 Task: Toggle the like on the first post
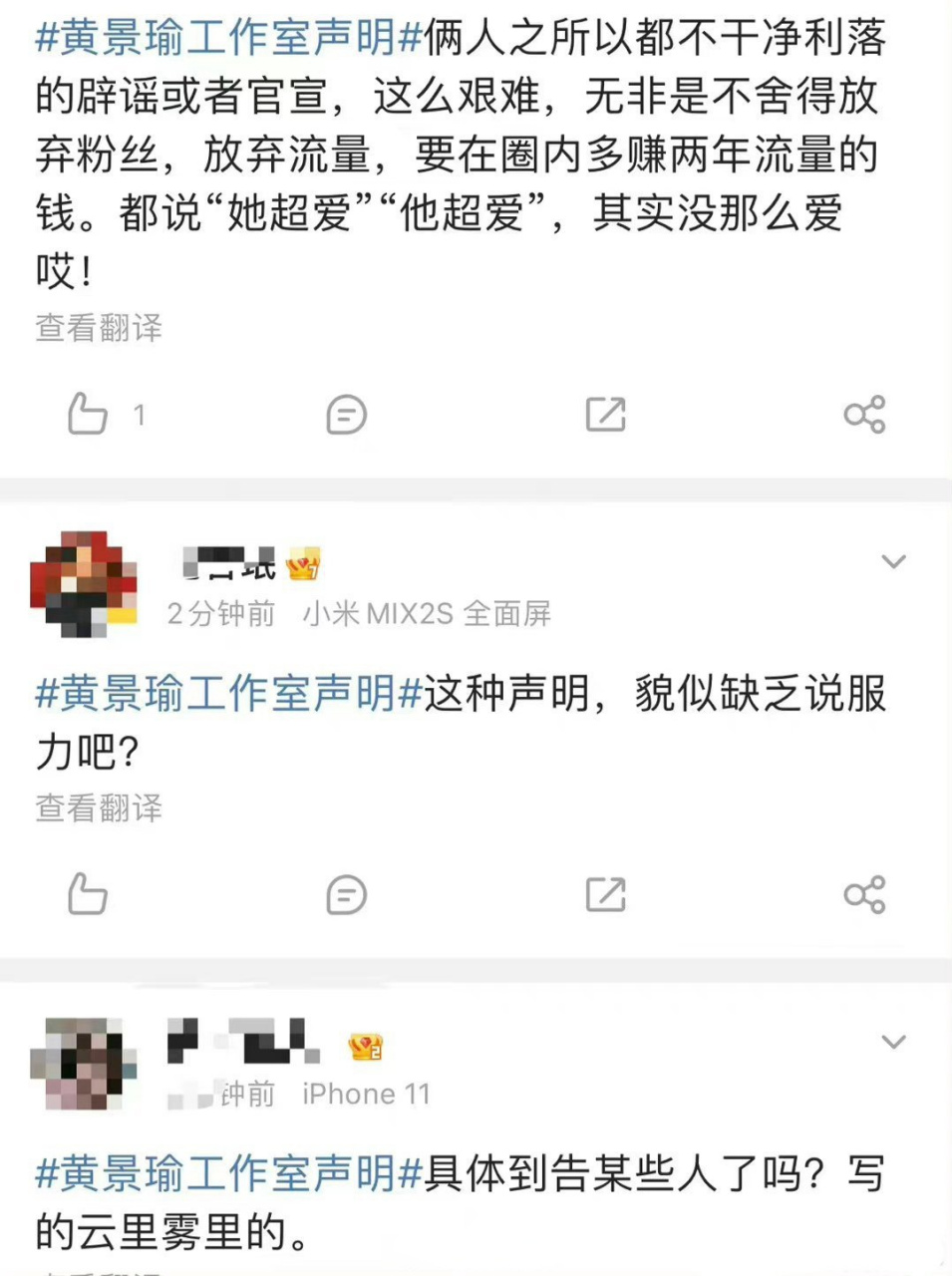tap(90, 415)
